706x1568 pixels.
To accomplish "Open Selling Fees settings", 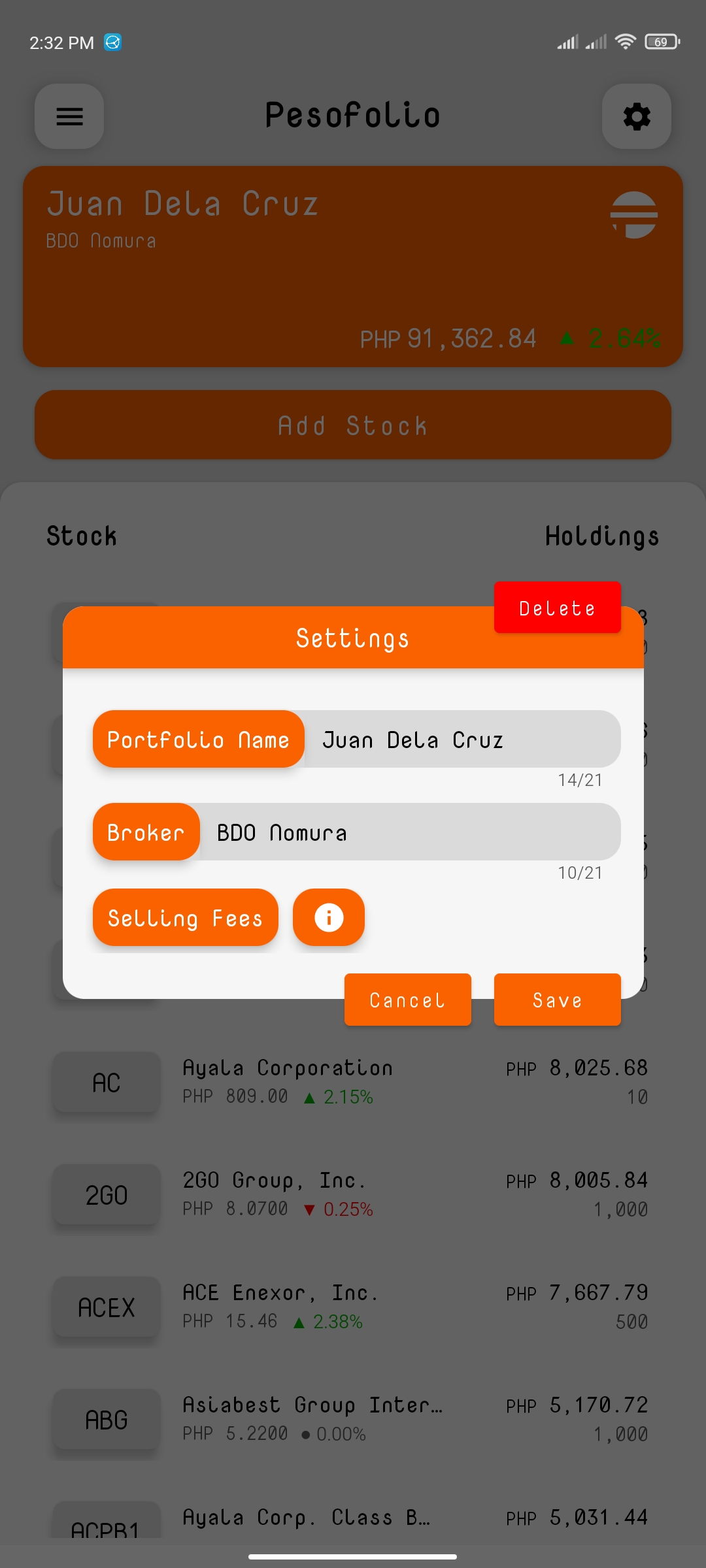I will [186, 918].
